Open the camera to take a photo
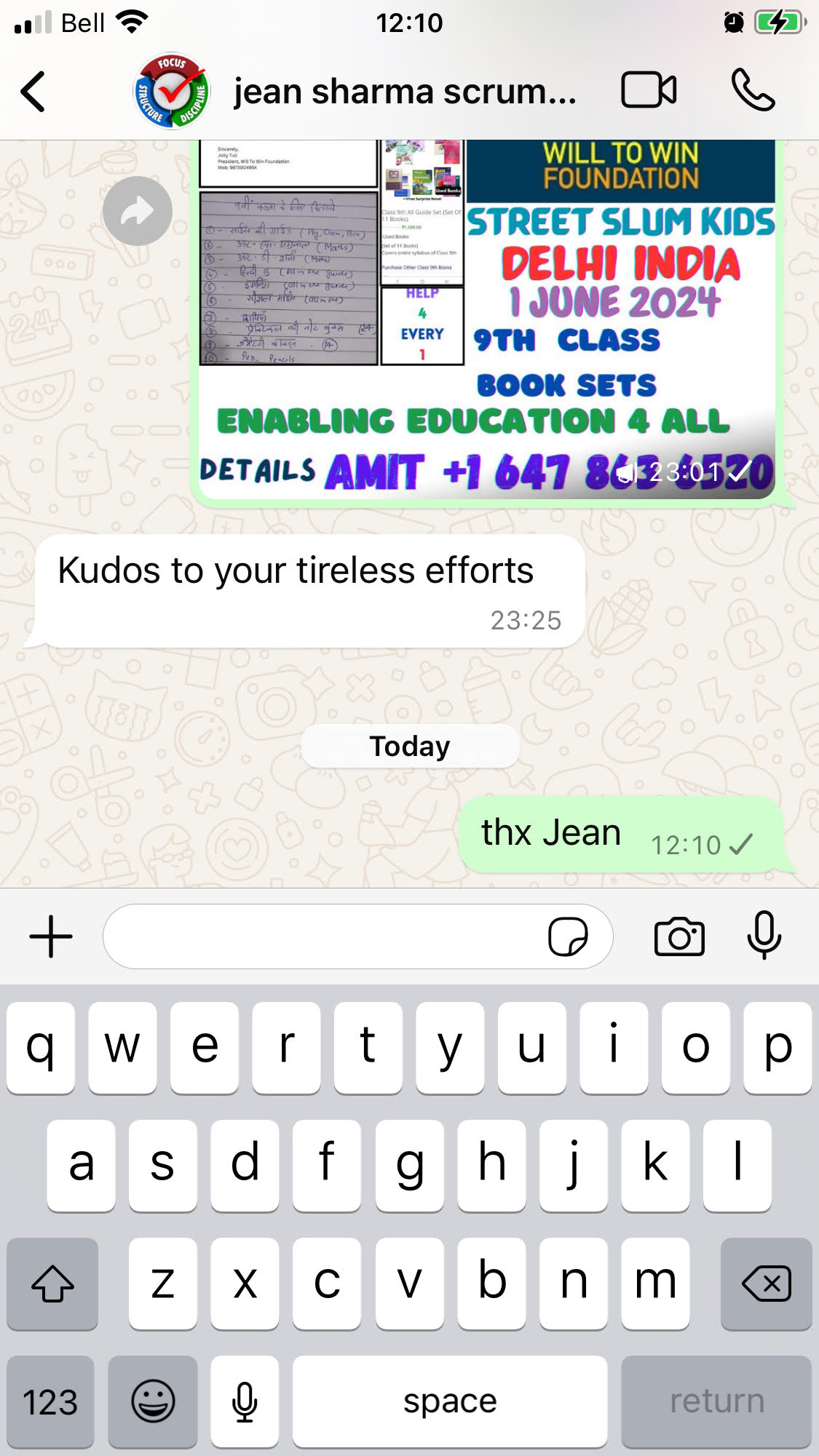 point(679,936)
